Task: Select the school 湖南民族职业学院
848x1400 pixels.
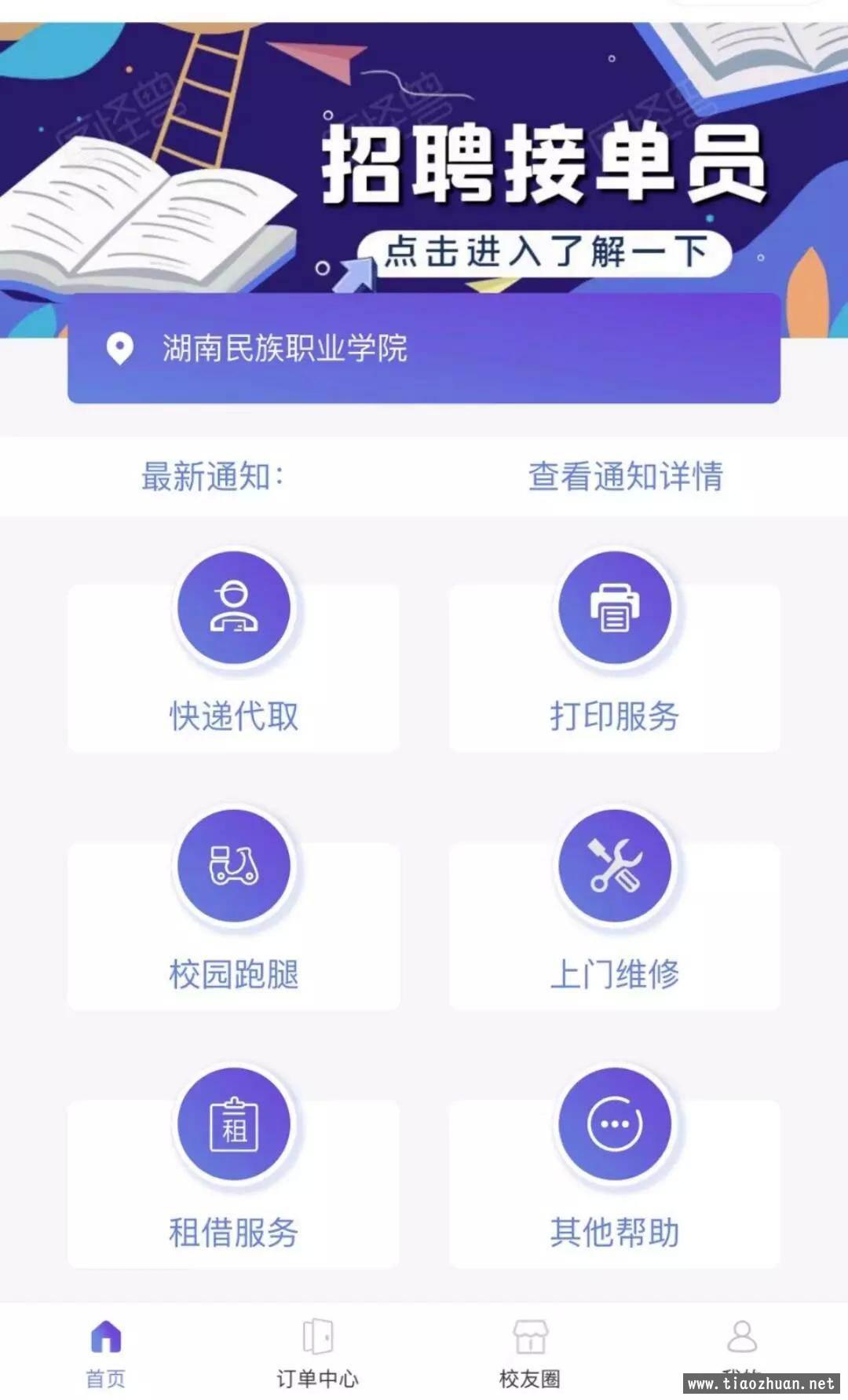Action: pos(424,348)
